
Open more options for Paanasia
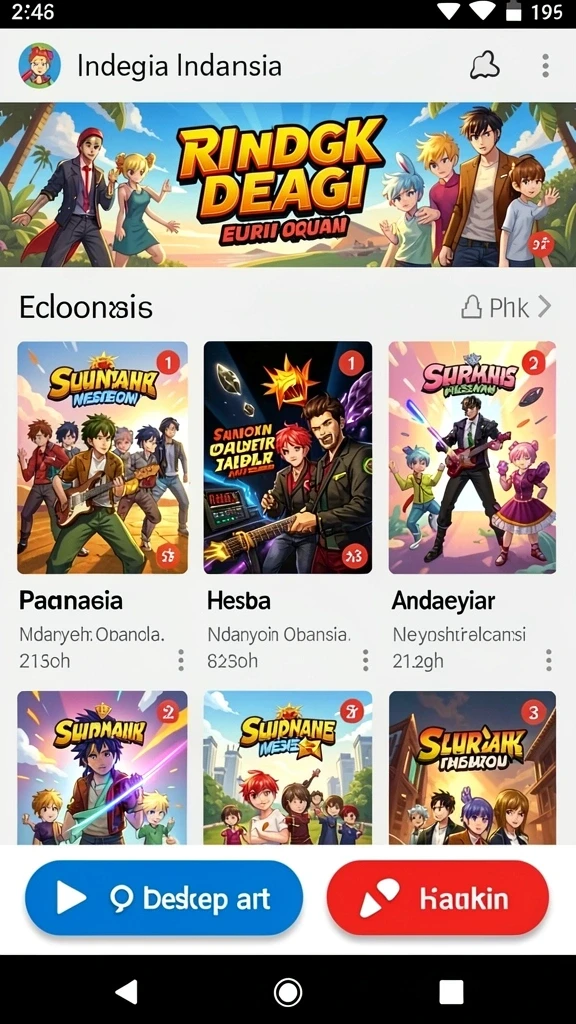[x=181, y=660]
